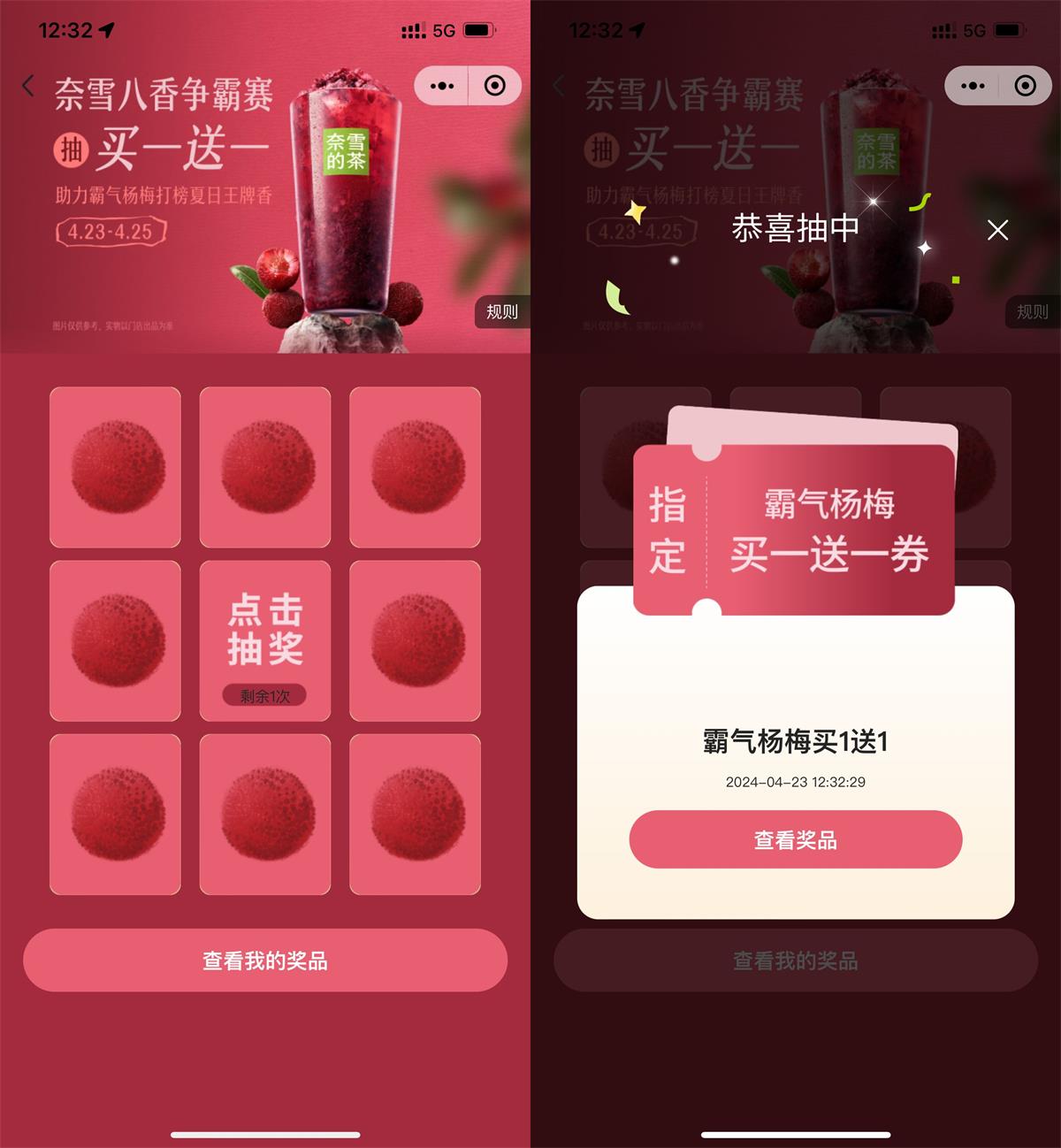
Task: Open 查看我的奖品 on the lottery grid screen
Action: click(x=264, y=960)
